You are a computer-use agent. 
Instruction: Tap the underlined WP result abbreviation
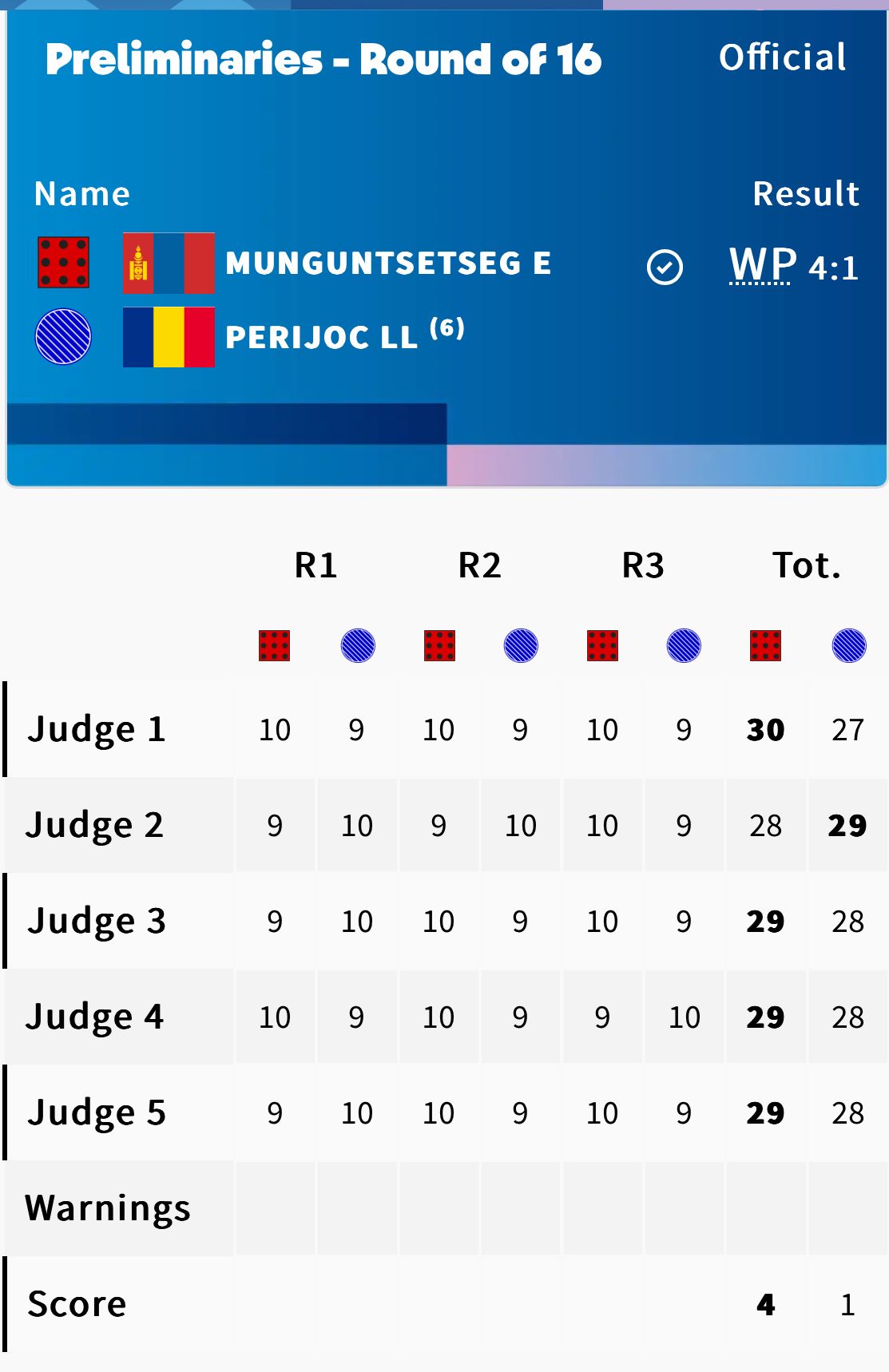coord(762,265)
